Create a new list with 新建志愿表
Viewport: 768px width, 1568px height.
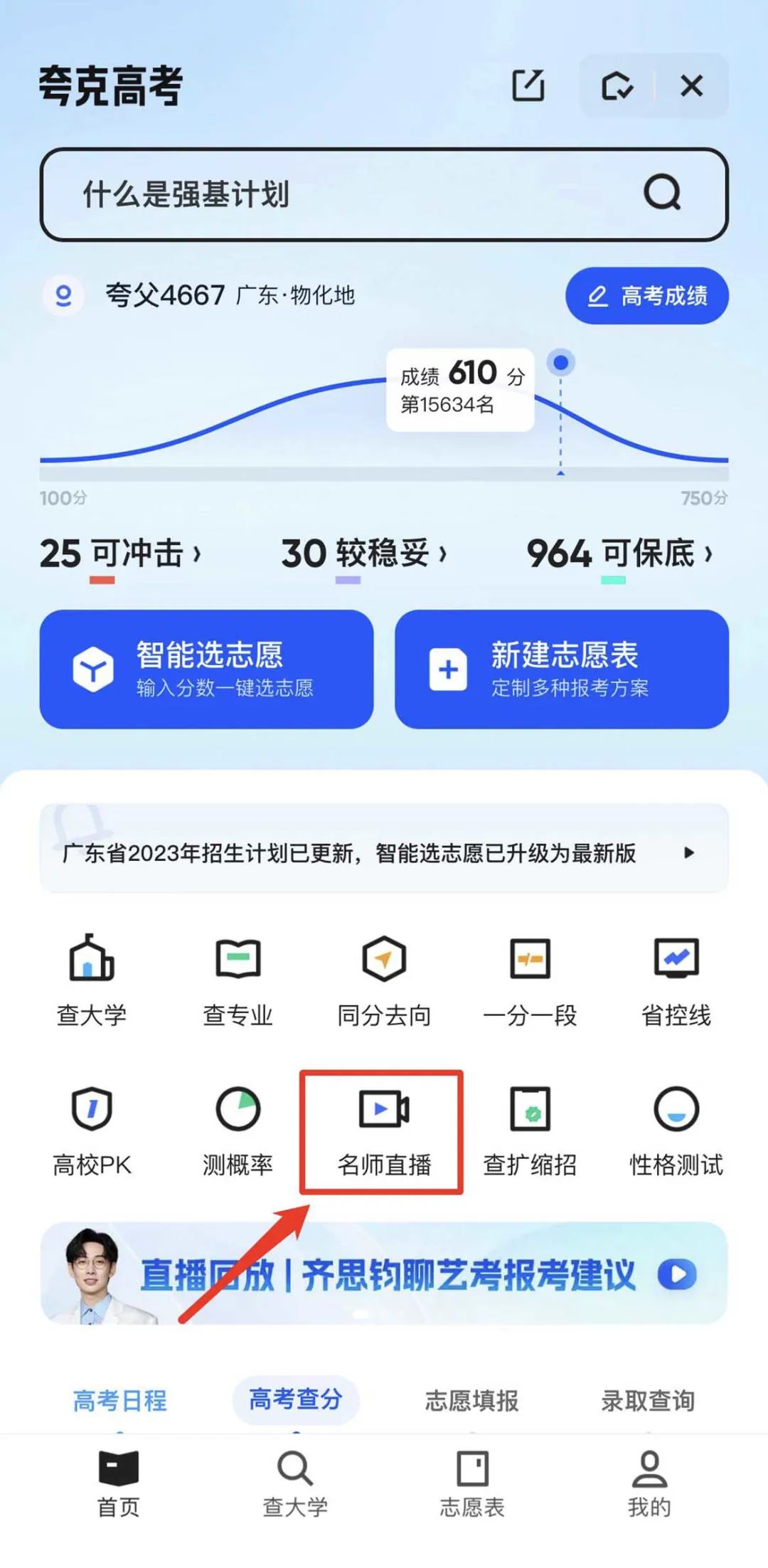point(562,669)
